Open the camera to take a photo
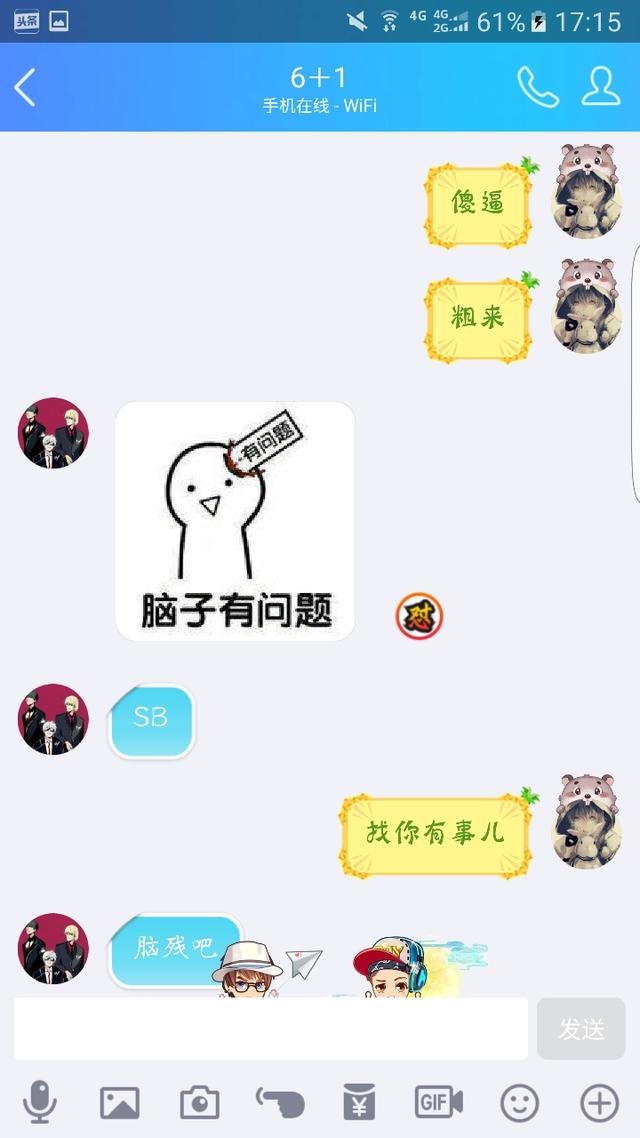The image size is (640, 1138). [x=200, y=1103]
